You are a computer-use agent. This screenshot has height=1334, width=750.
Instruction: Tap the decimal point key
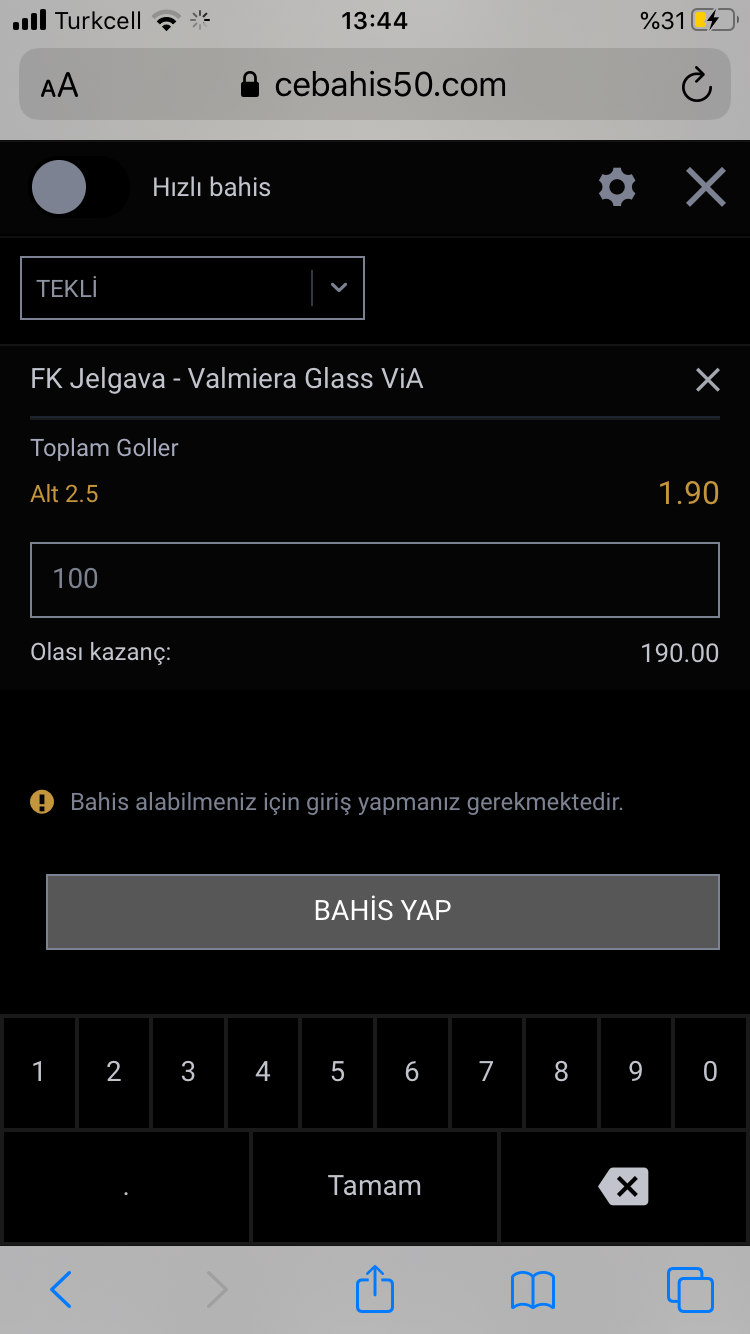pos(126,1187)
